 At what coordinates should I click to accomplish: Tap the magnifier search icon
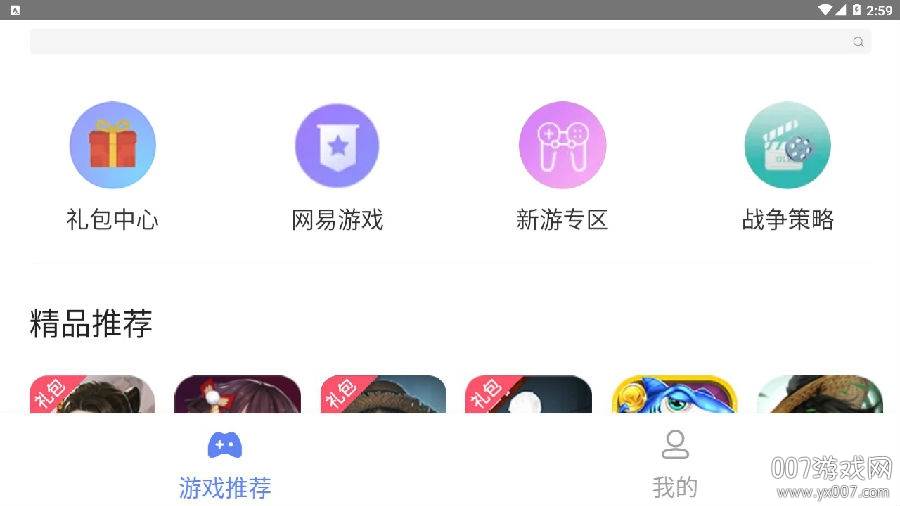coord(858,42)
